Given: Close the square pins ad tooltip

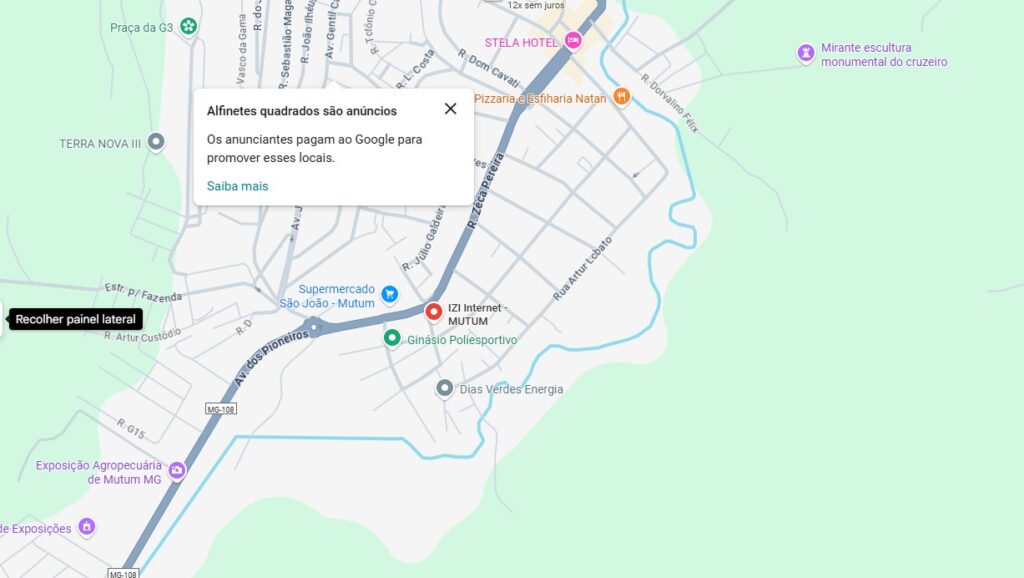Looking at the screenshot, I should [450, 109].
